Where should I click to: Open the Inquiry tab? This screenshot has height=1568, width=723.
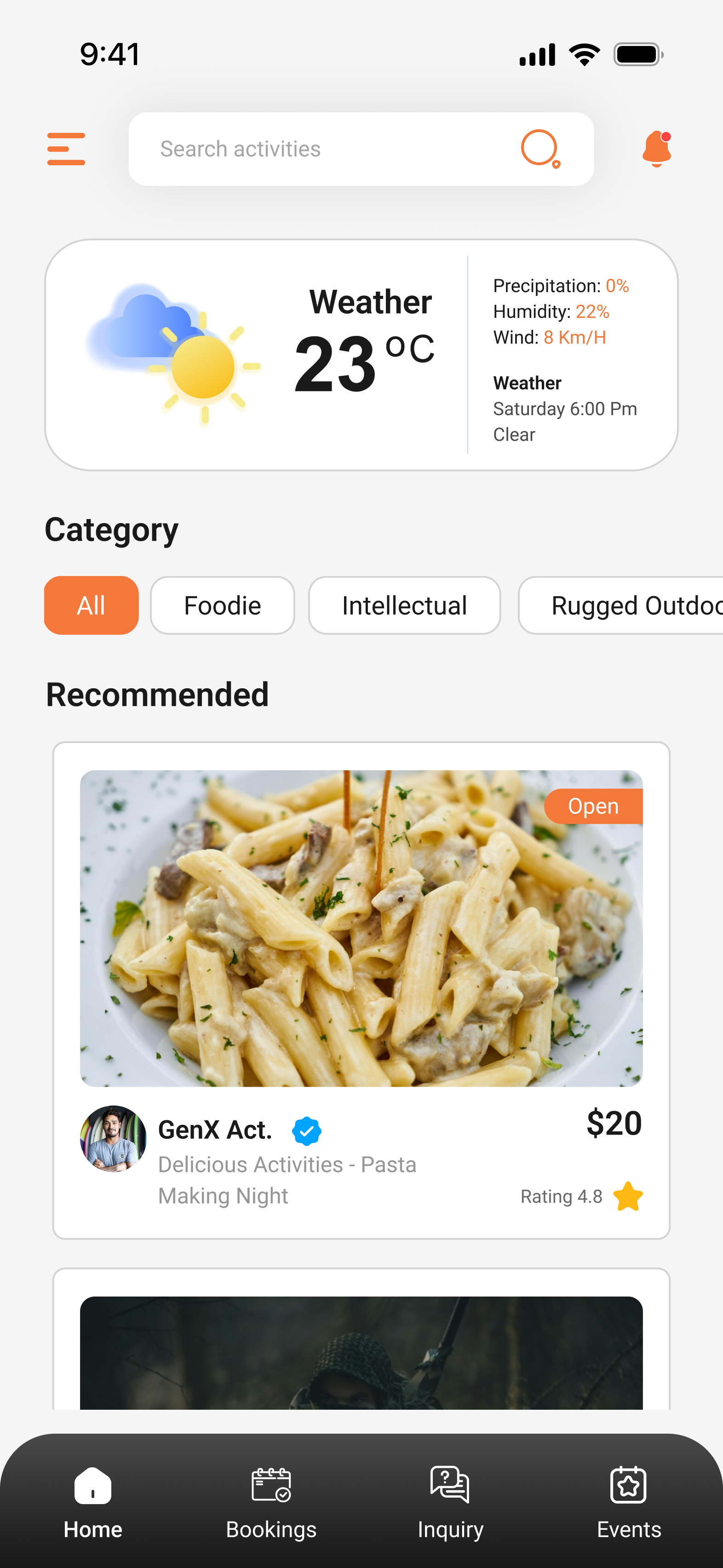point(450,1501)
